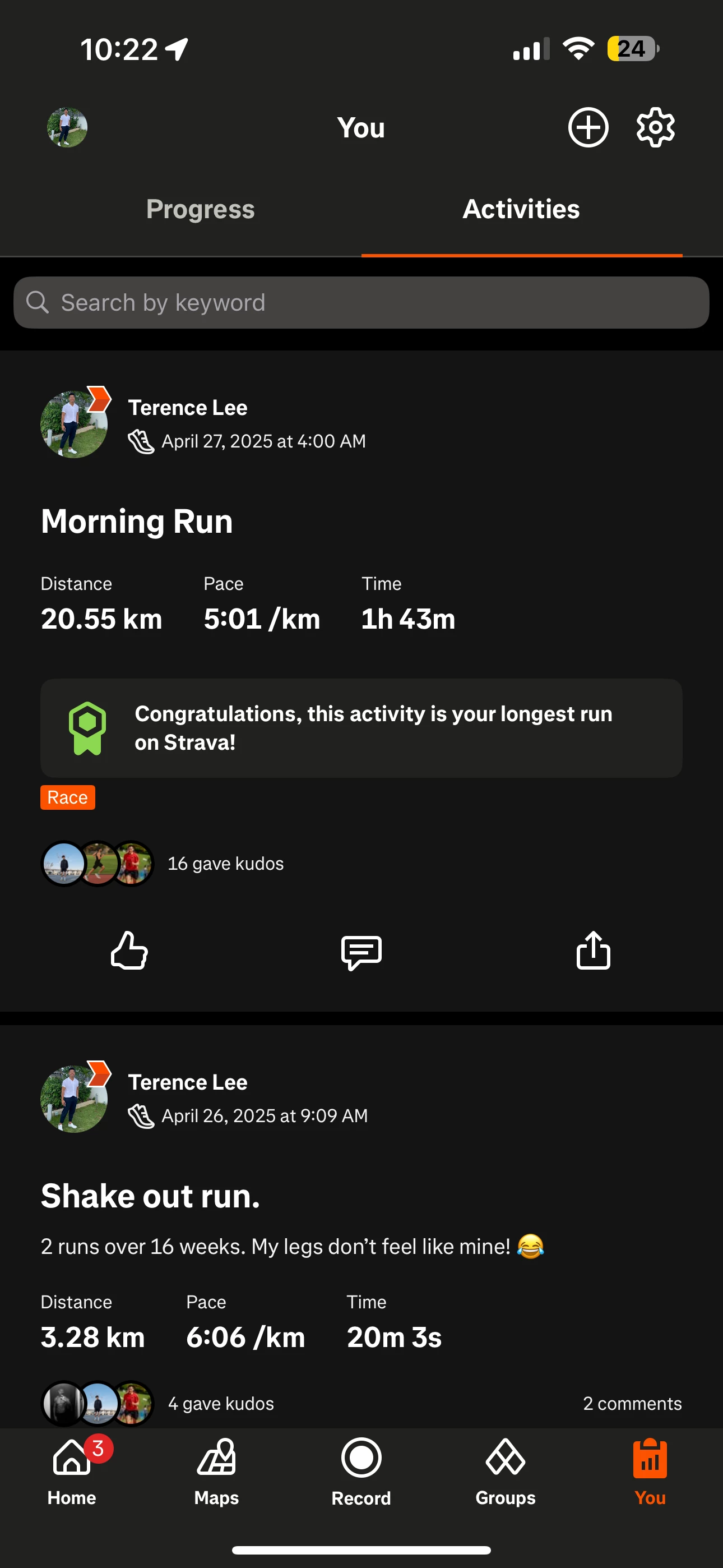Open the settings gear
The width and height of the screenshot is (723, 1568).
click(x=655, y=128)
